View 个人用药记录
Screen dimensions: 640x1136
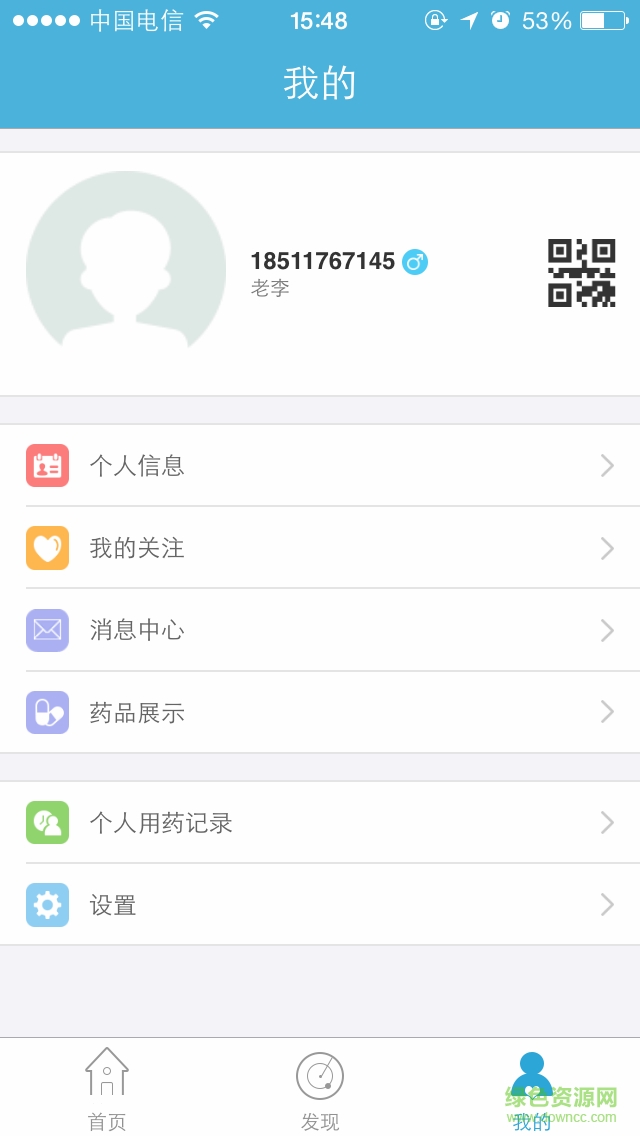tap(320, 822)
